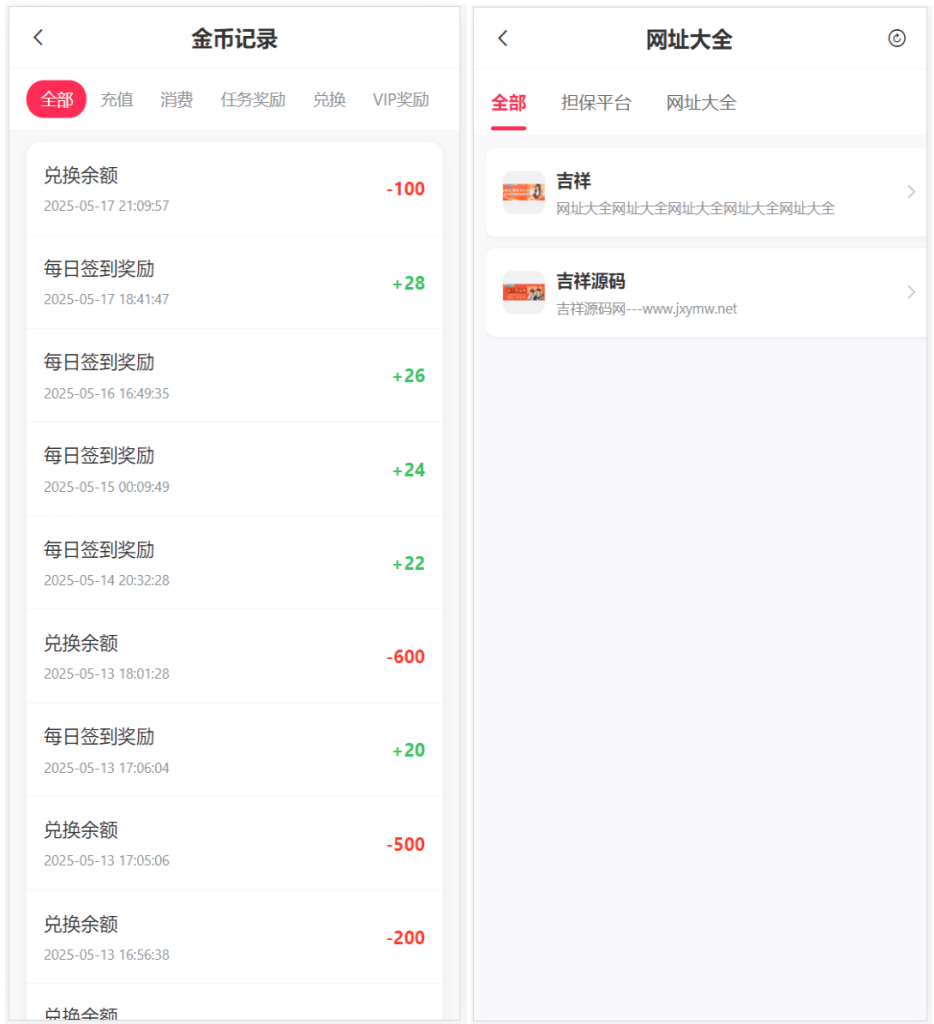Open the 吉祥源码 site thumbnail icon

[523, 292]
